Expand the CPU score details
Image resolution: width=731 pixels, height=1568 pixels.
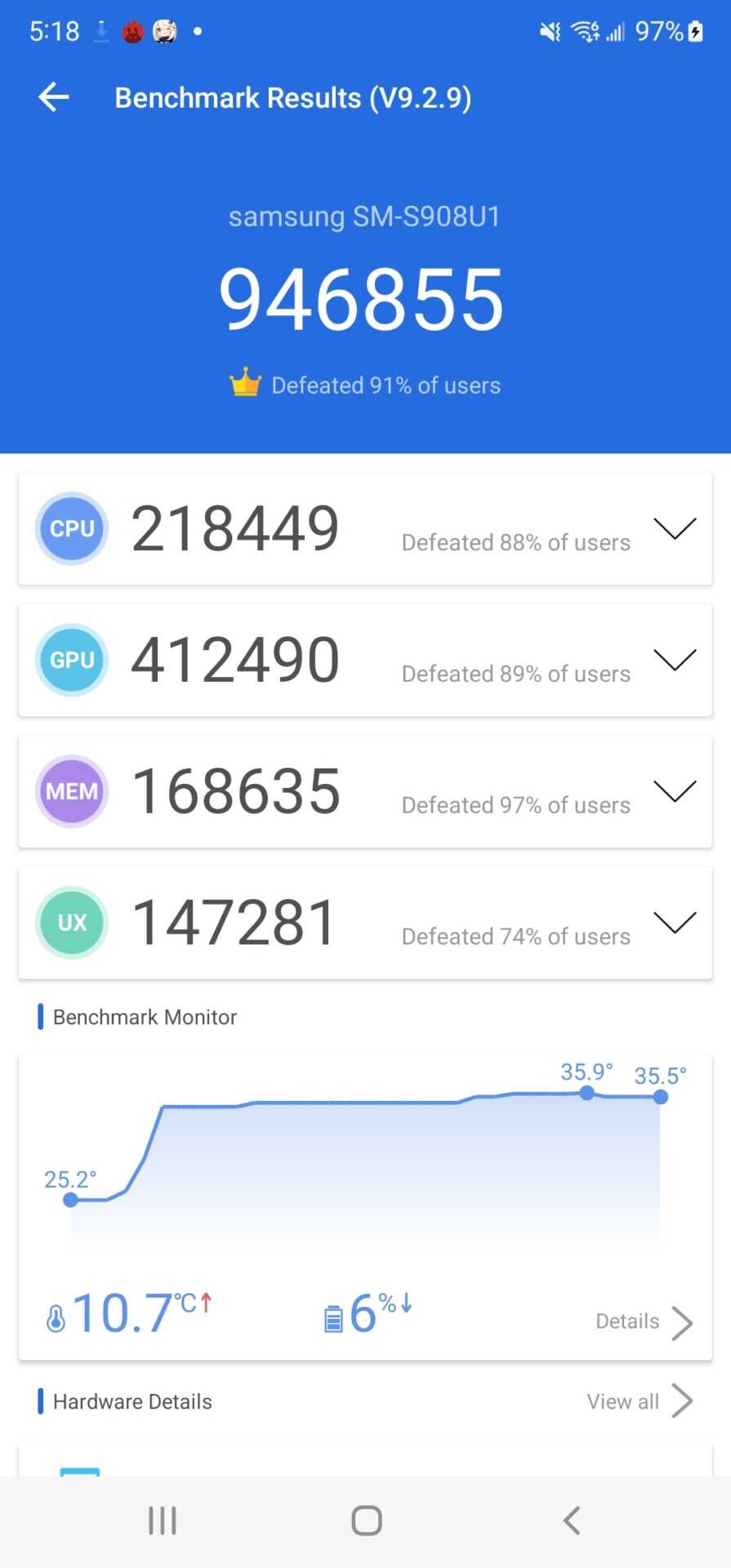pyautogui.click(x=675, y=528)
